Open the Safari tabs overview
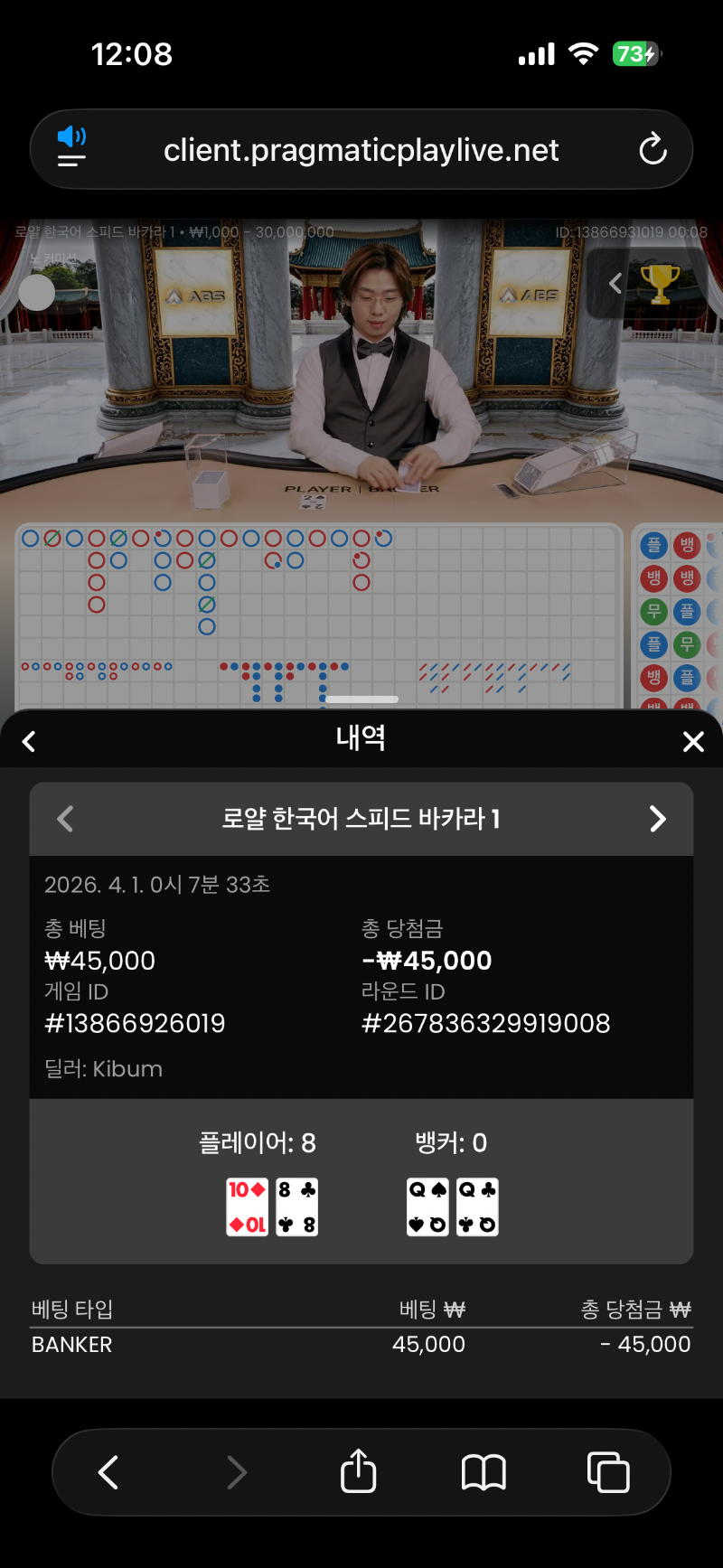This screenshot has height=1568, width=723. click(608, 1472)
